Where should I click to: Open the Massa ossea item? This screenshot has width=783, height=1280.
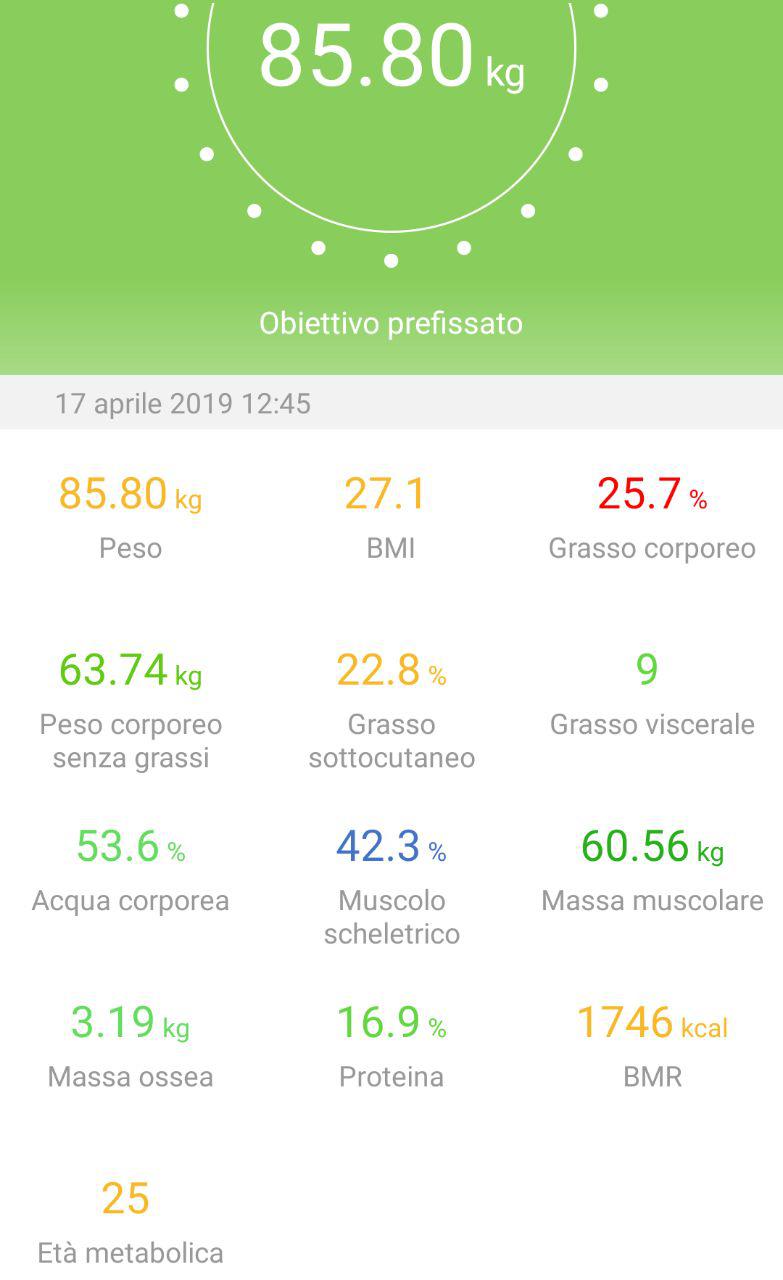click(x=130, y=1046)
